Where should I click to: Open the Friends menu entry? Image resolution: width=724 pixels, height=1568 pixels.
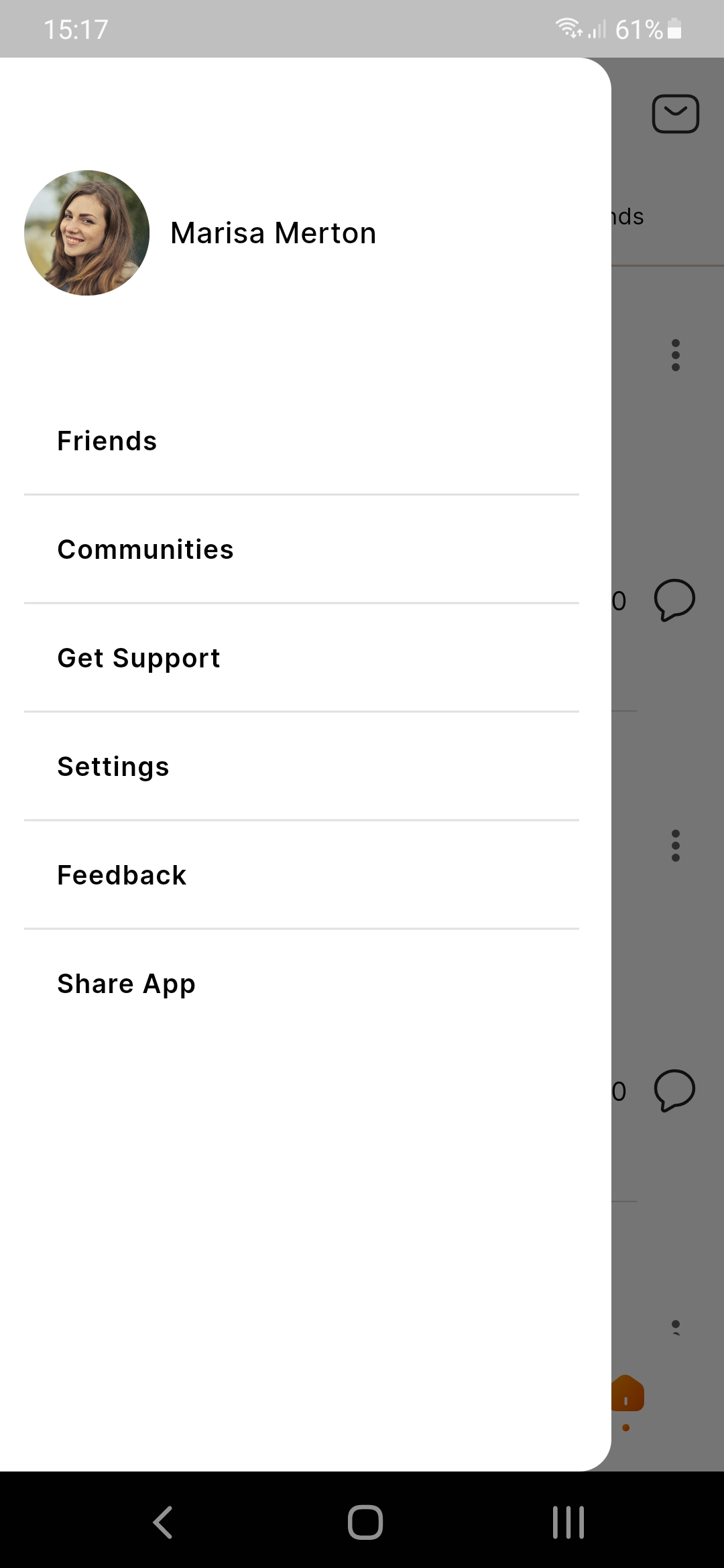107,440
